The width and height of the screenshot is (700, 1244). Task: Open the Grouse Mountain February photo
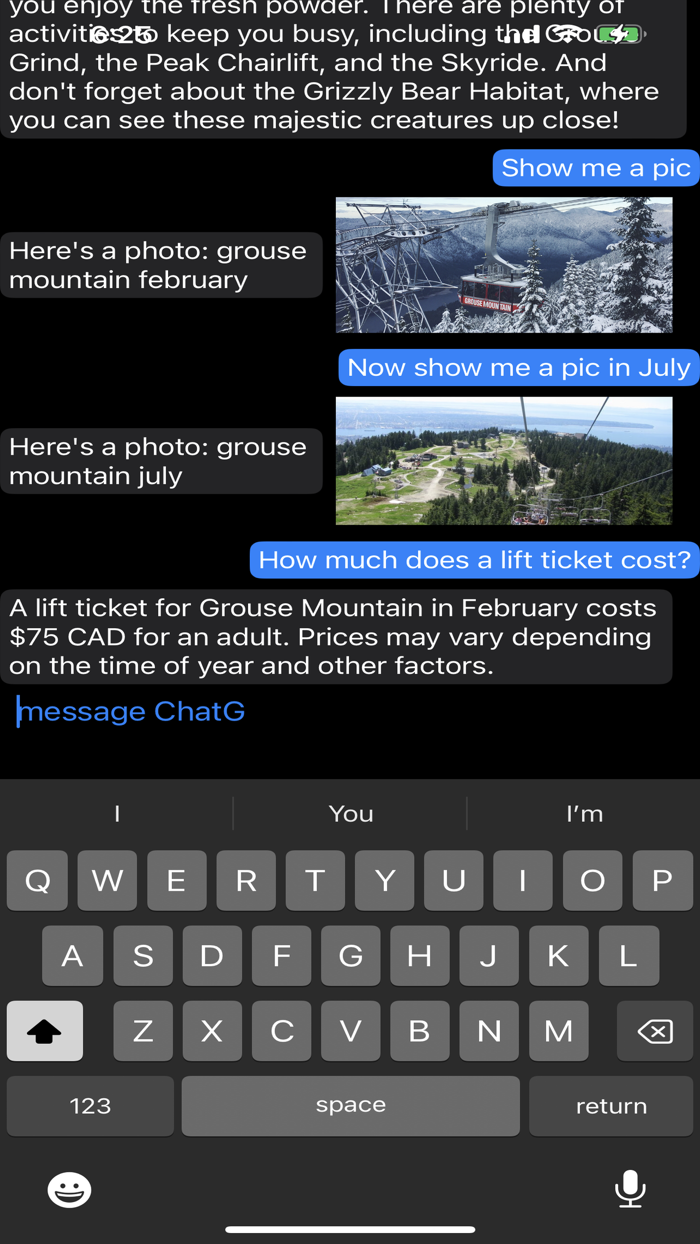pos(504,265)
